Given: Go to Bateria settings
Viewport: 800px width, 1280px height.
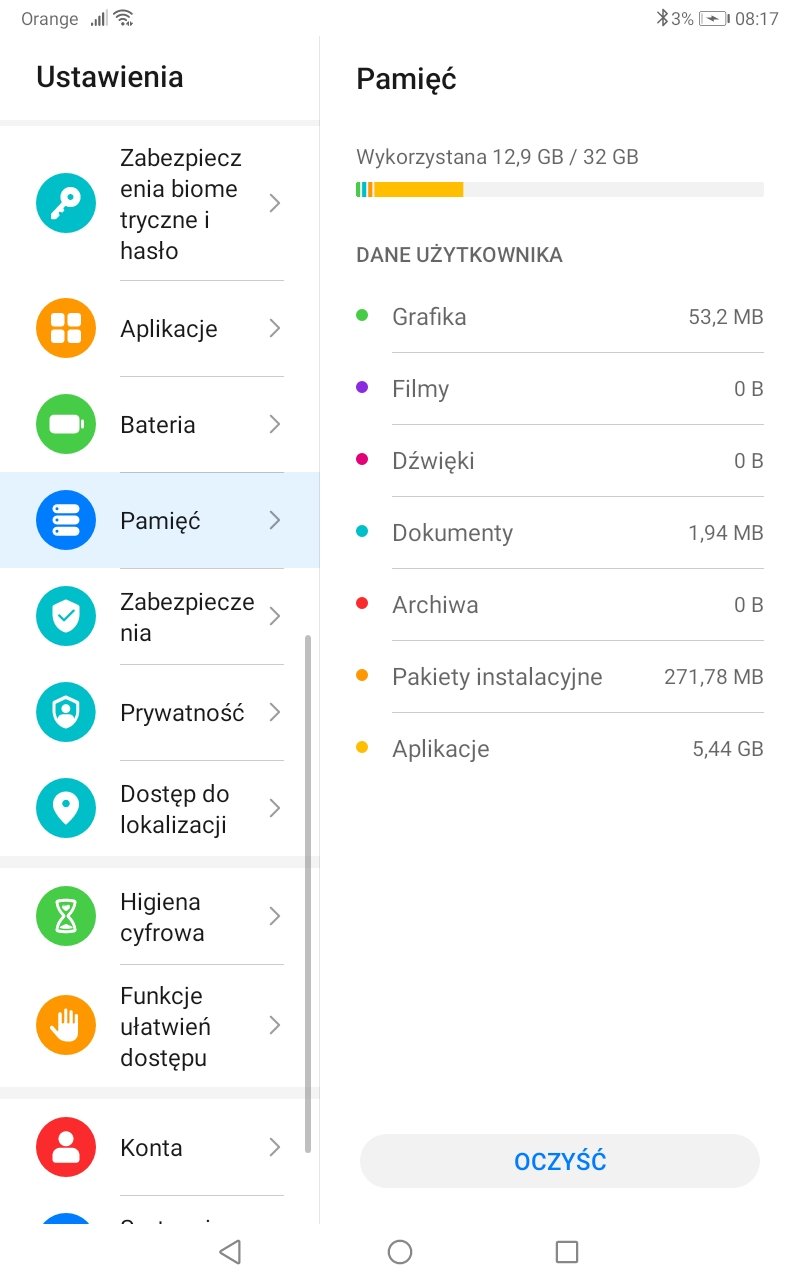Looking at the screenshot, I should [x=160, y=425].
